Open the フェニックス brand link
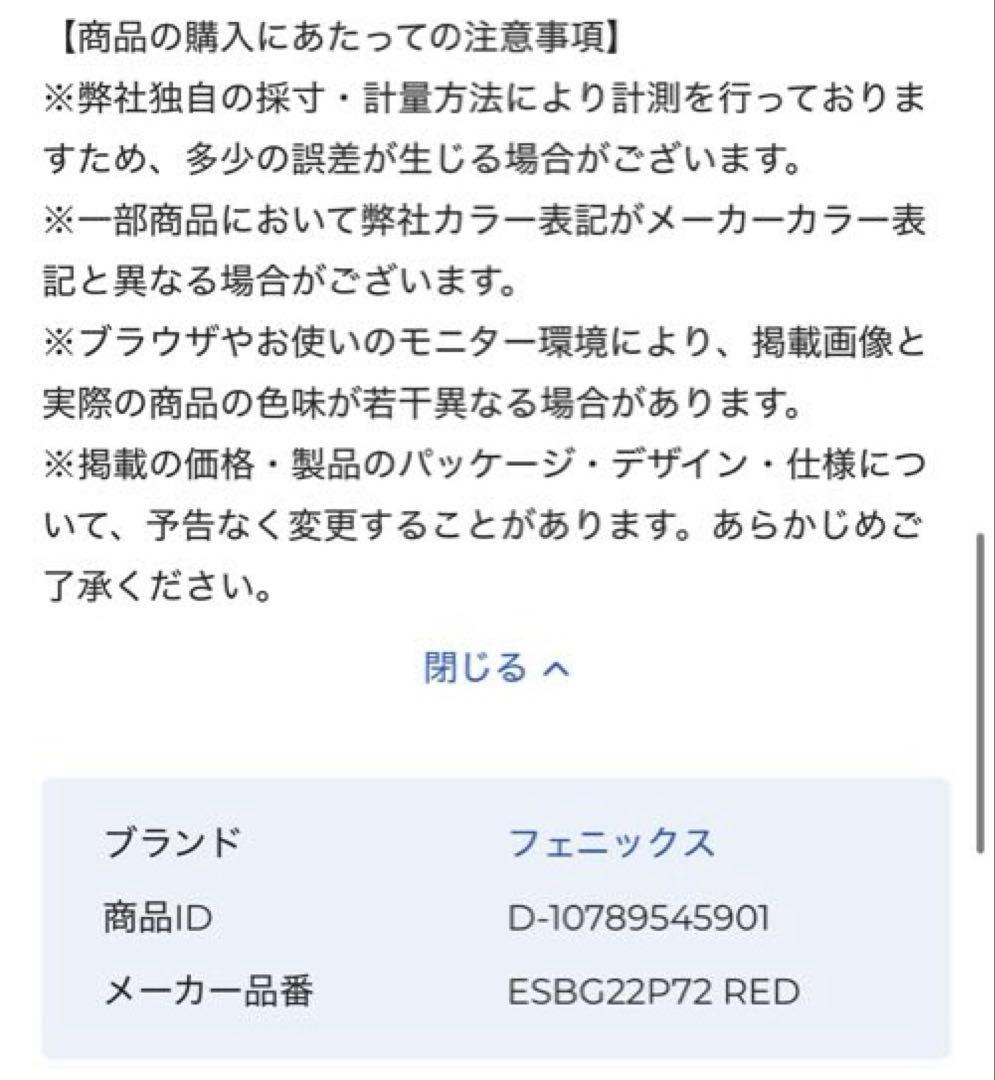Image resolution: width=995 pixels, height=1080 pixels. tap(612, 844)
